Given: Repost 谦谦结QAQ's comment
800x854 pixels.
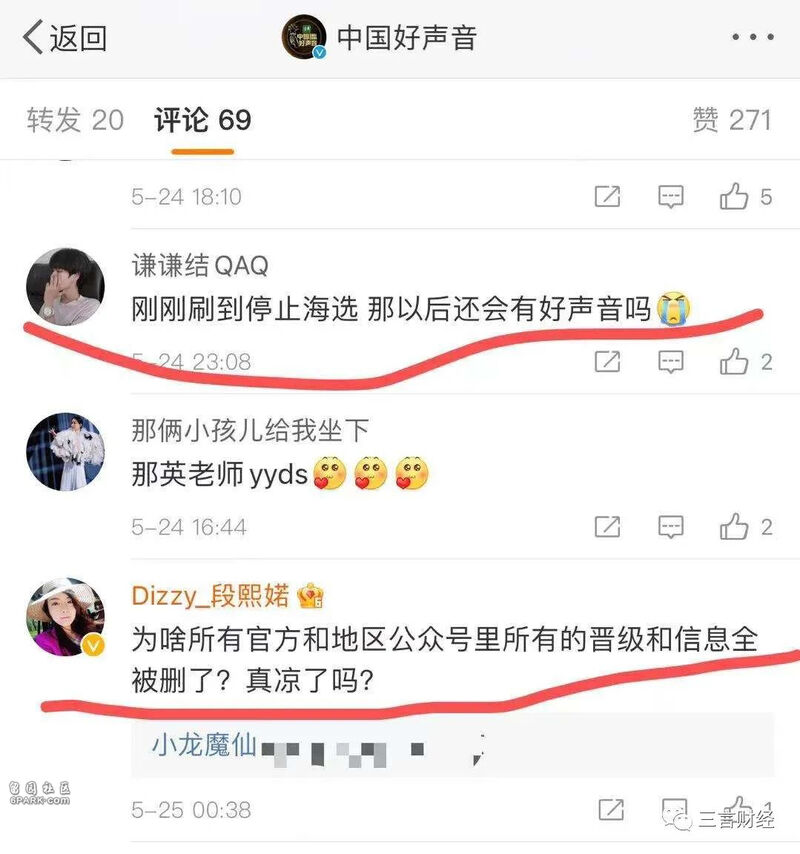Looking at the screenshot, I should coord(607,362).
